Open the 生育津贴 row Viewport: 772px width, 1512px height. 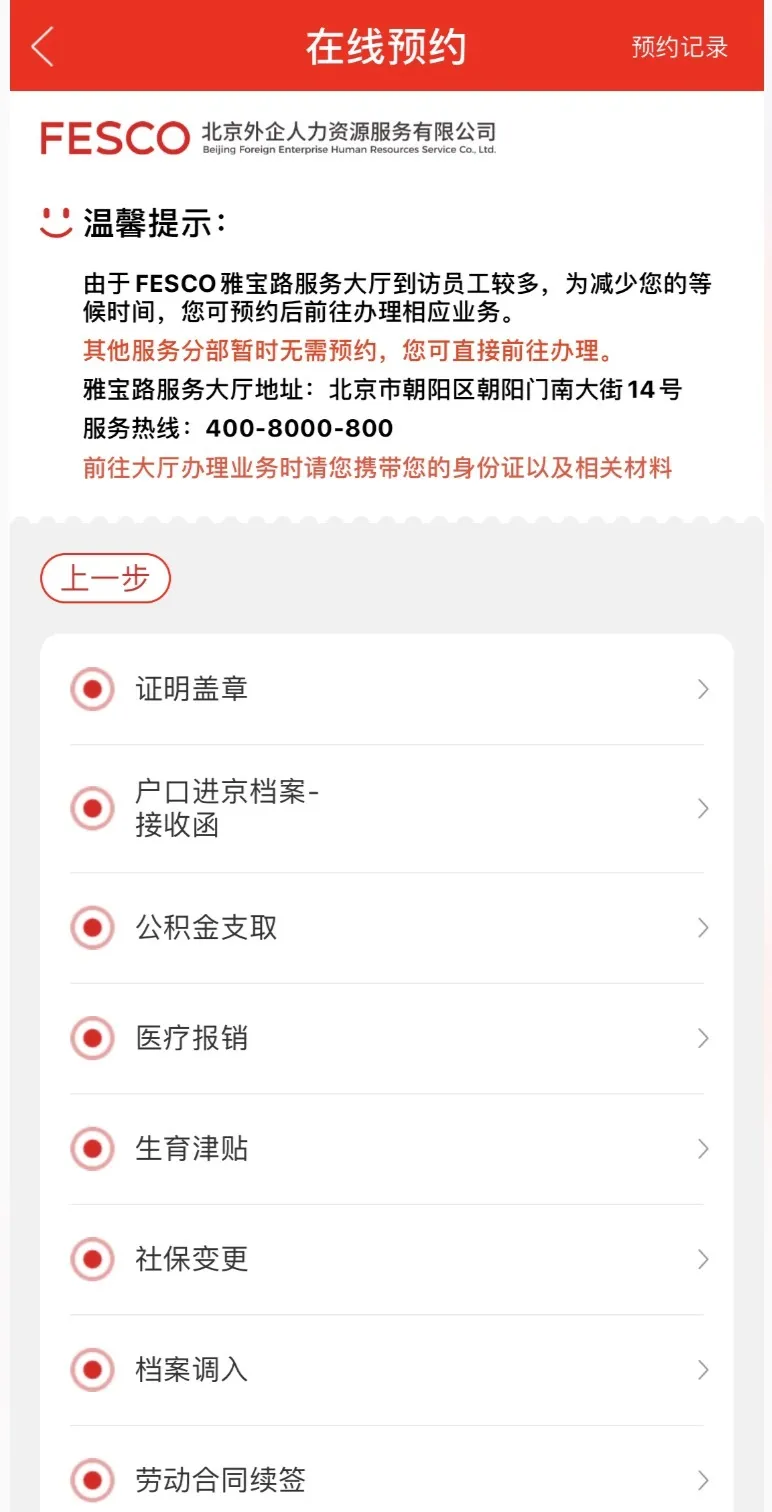point(387,1149)
